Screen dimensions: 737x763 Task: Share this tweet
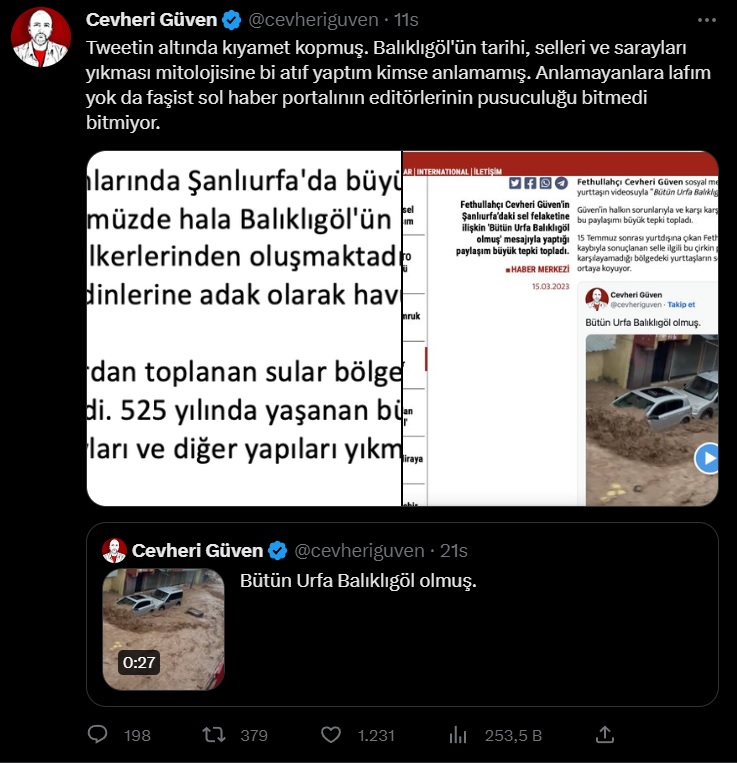pyautogui.click(x=605, y=735)
